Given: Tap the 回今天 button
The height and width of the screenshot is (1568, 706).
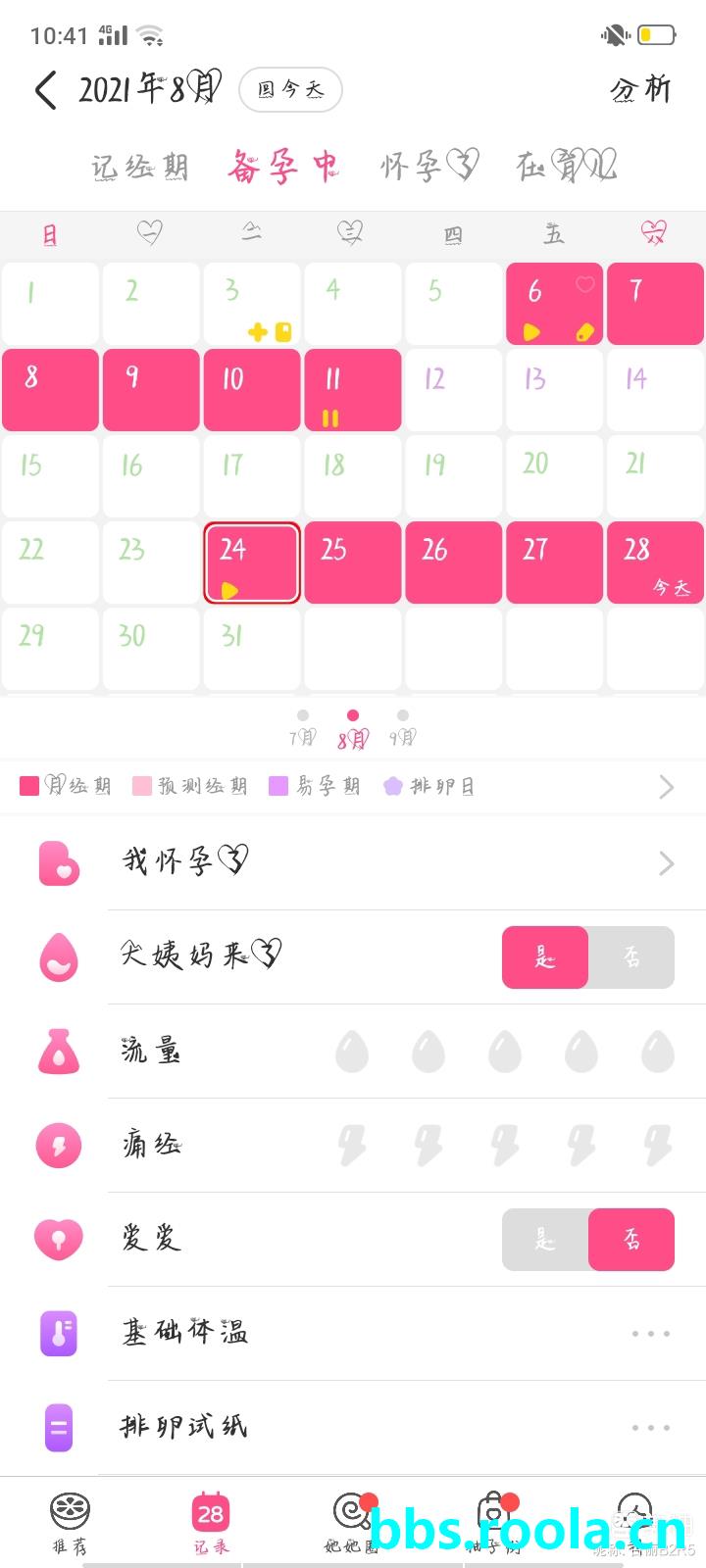Looking at the screenshot, I should click(290, 90).
